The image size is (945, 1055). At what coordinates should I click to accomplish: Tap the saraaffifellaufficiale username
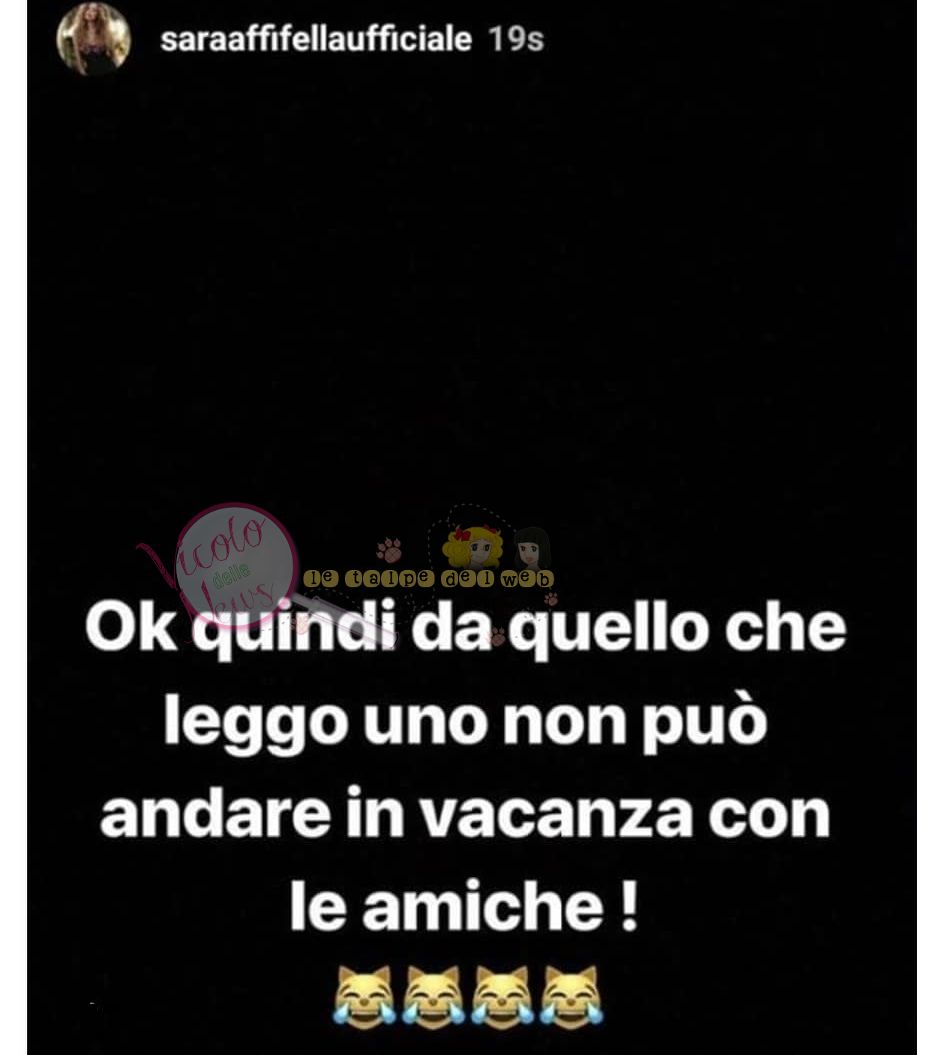click(x=316, y=40)
